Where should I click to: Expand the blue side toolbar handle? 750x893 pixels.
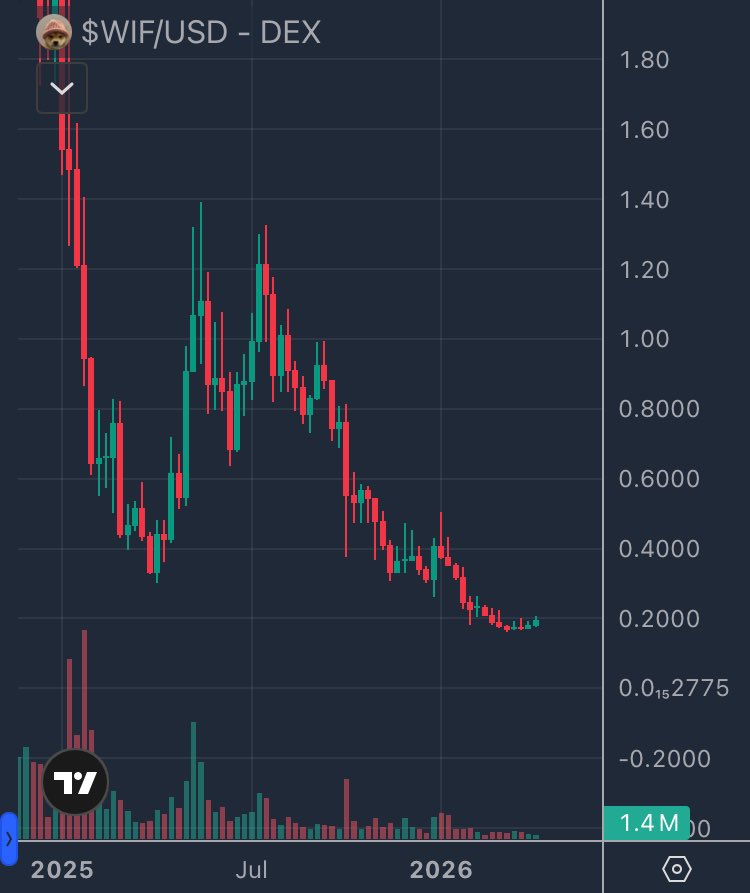click(x=9, y=838)
